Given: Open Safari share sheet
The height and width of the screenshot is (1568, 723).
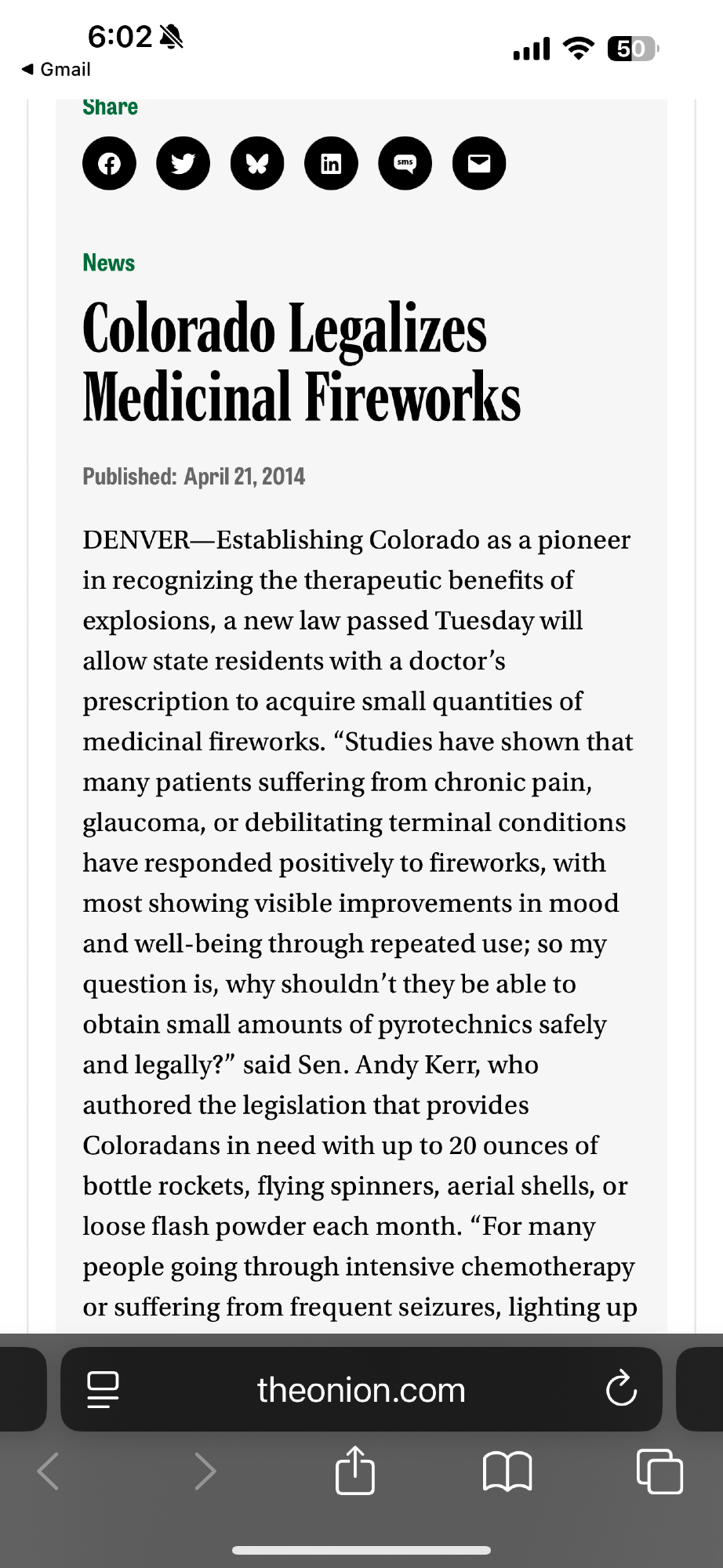Looking at the screenshot, I should click(355, 1471).
